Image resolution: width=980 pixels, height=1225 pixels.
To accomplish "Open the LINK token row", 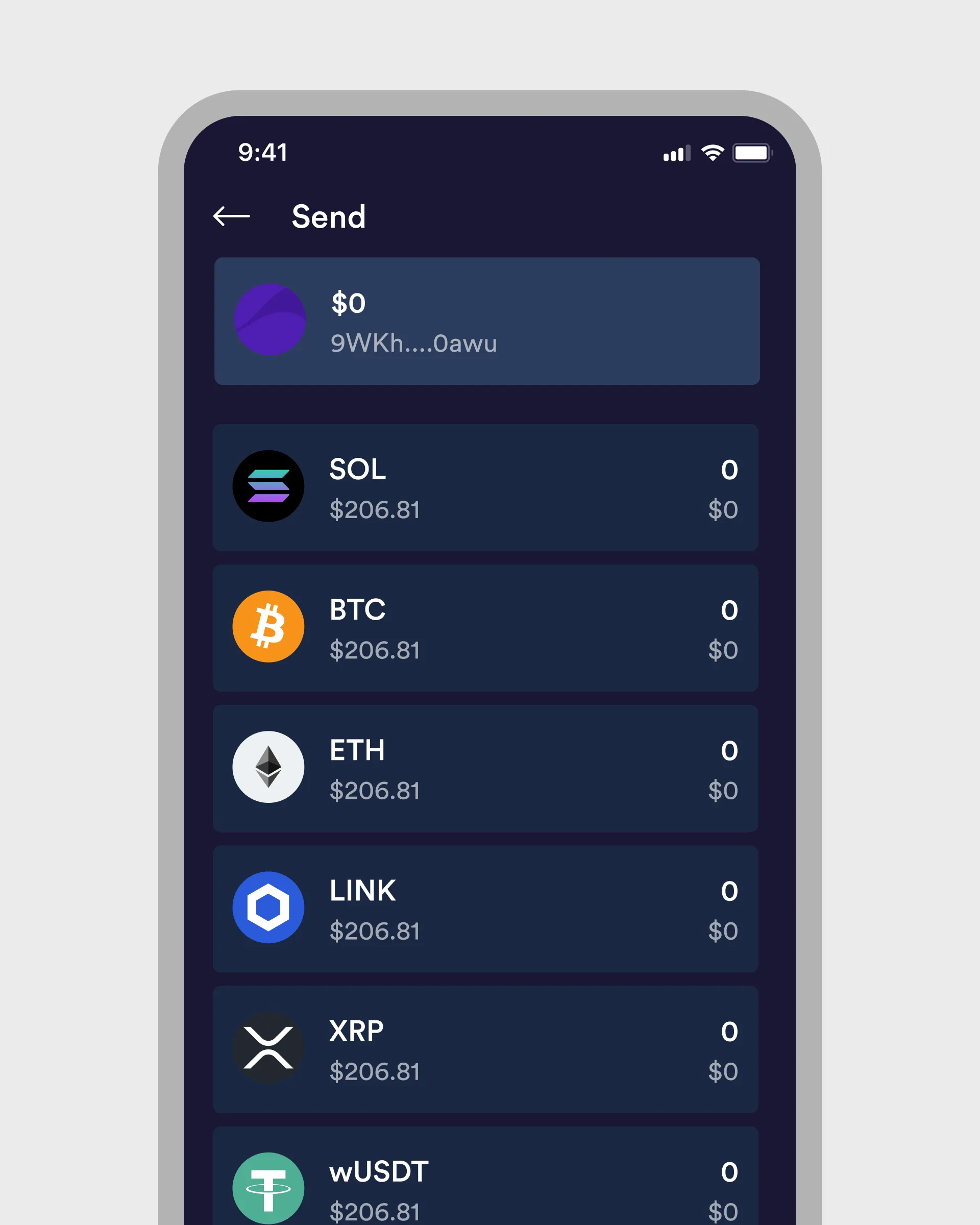I will click(x=485, y=909).
